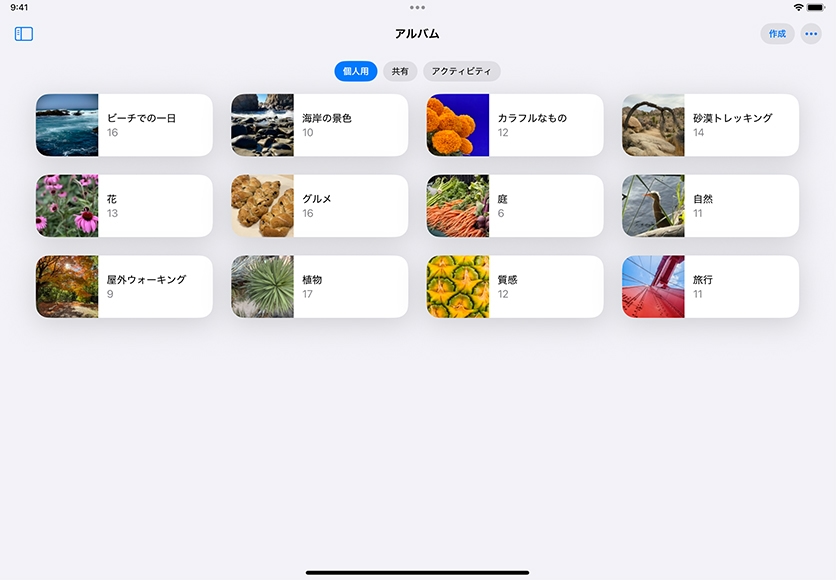The height and width of the screenshot is (580, 836).
Task: Open the カラフルなもの album
Action: [515, 125]
